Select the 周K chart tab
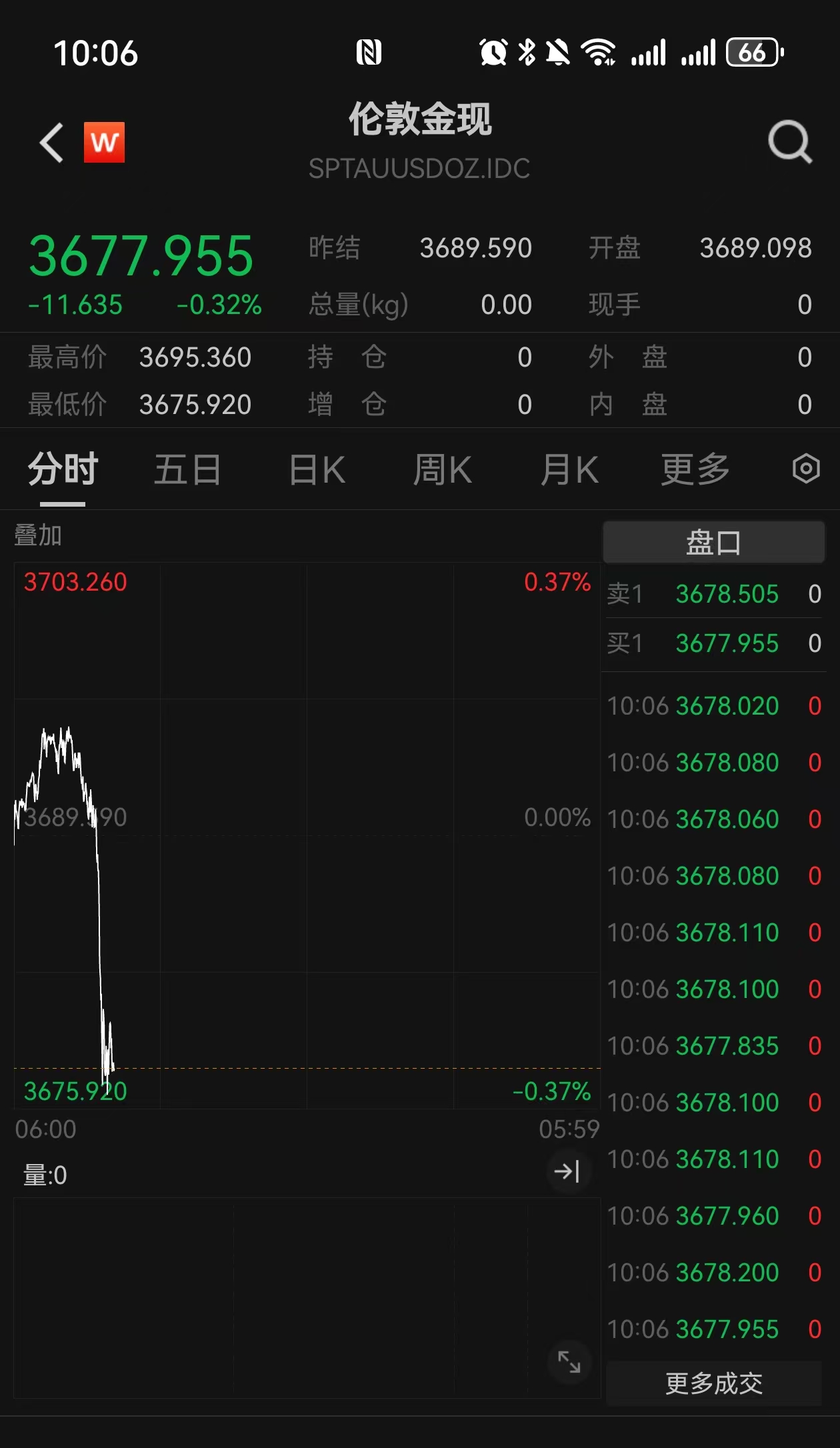The width and height of the screenshot is (840, 1448). tap(443, 470)
